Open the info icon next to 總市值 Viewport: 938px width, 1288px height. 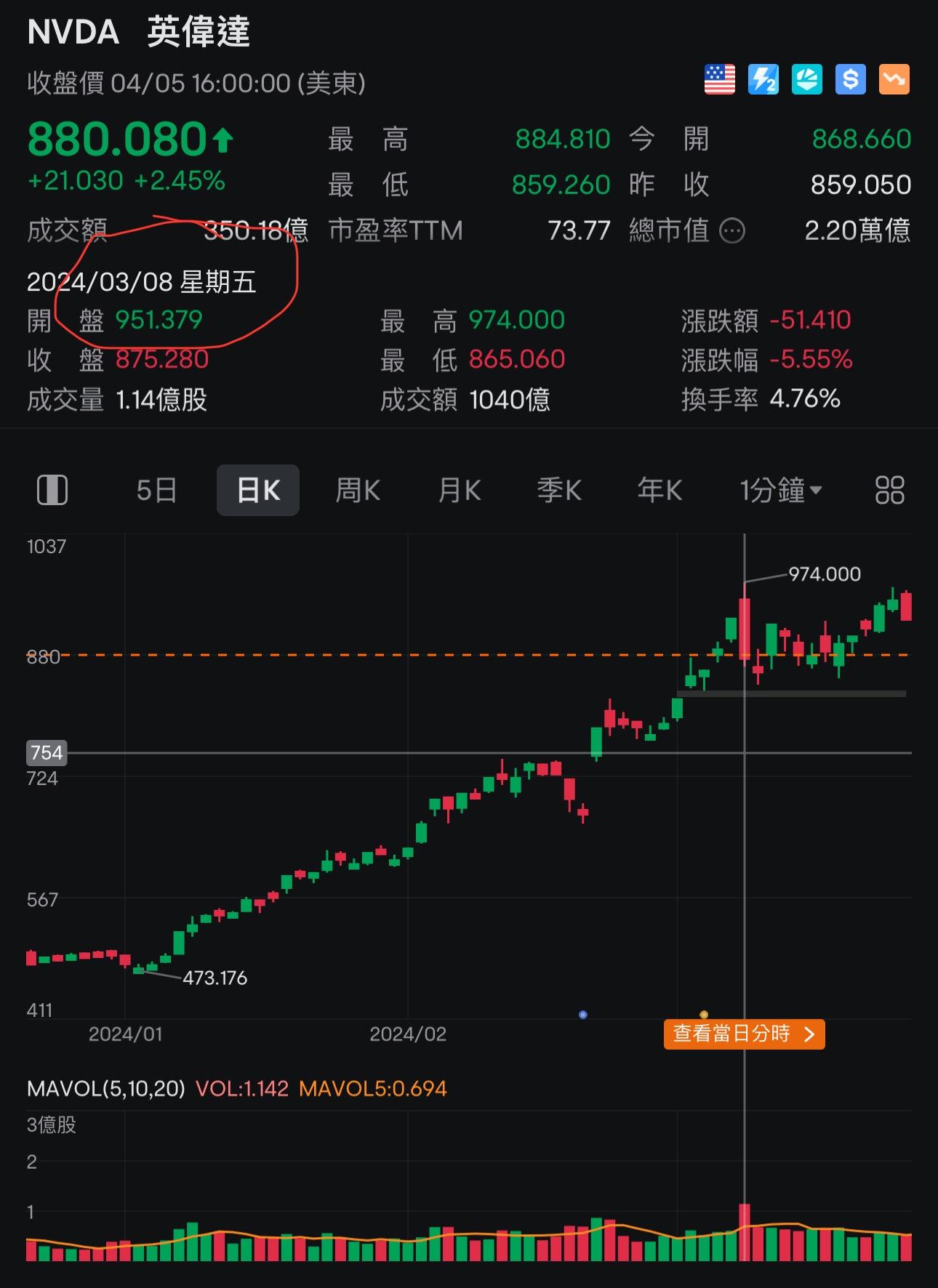coord(731,231)
